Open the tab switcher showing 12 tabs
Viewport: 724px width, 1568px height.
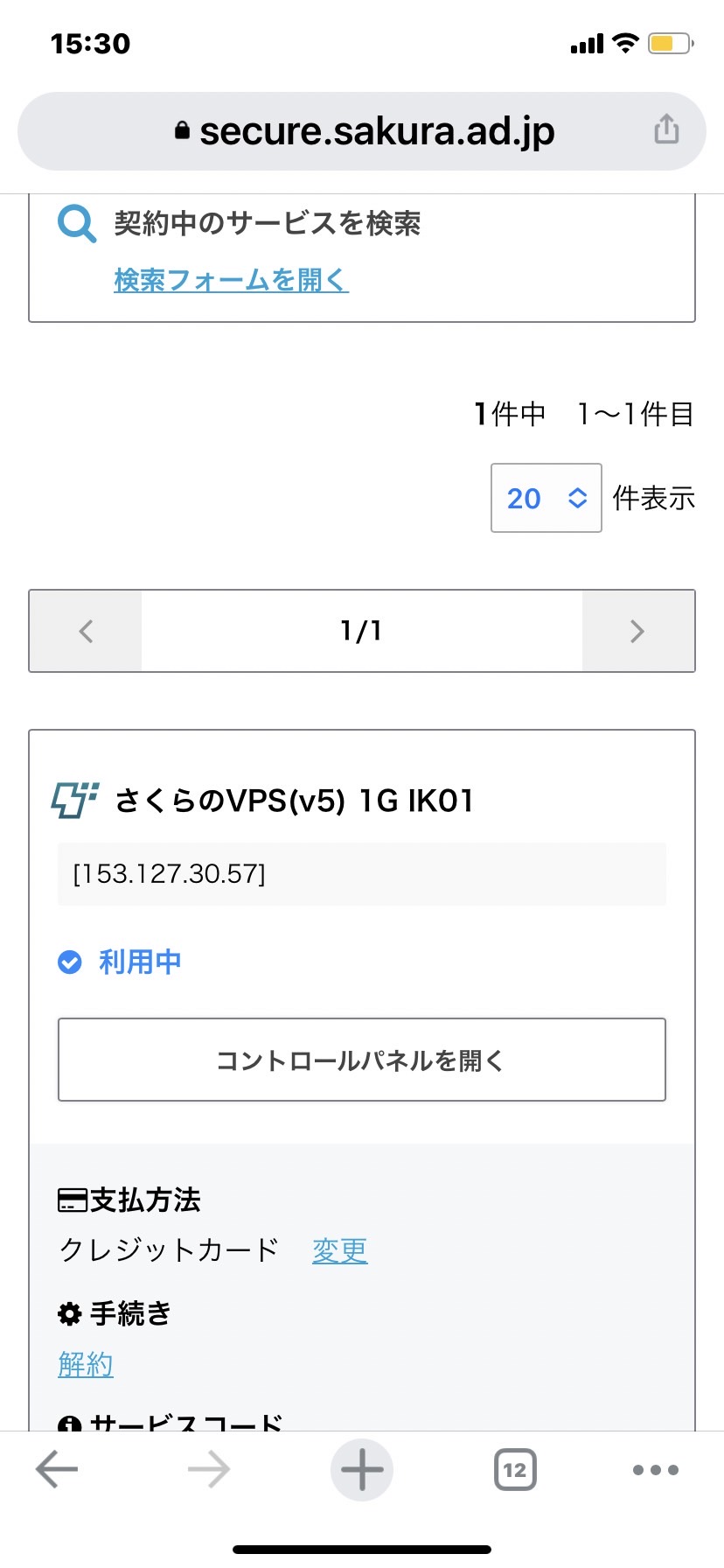point(515,1470)
